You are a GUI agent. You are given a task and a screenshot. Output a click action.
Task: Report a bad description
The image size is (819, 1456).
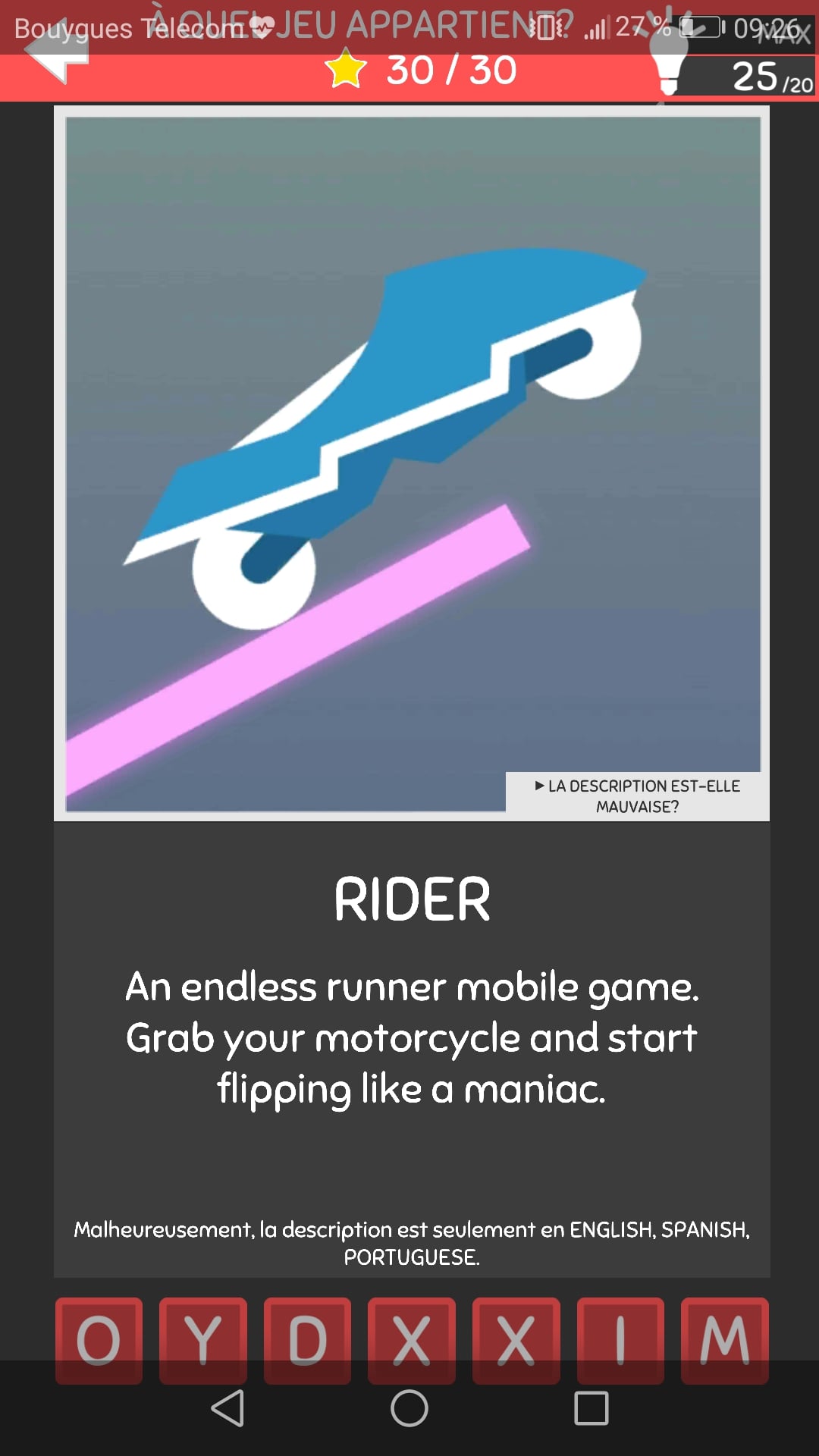[637, 796]
